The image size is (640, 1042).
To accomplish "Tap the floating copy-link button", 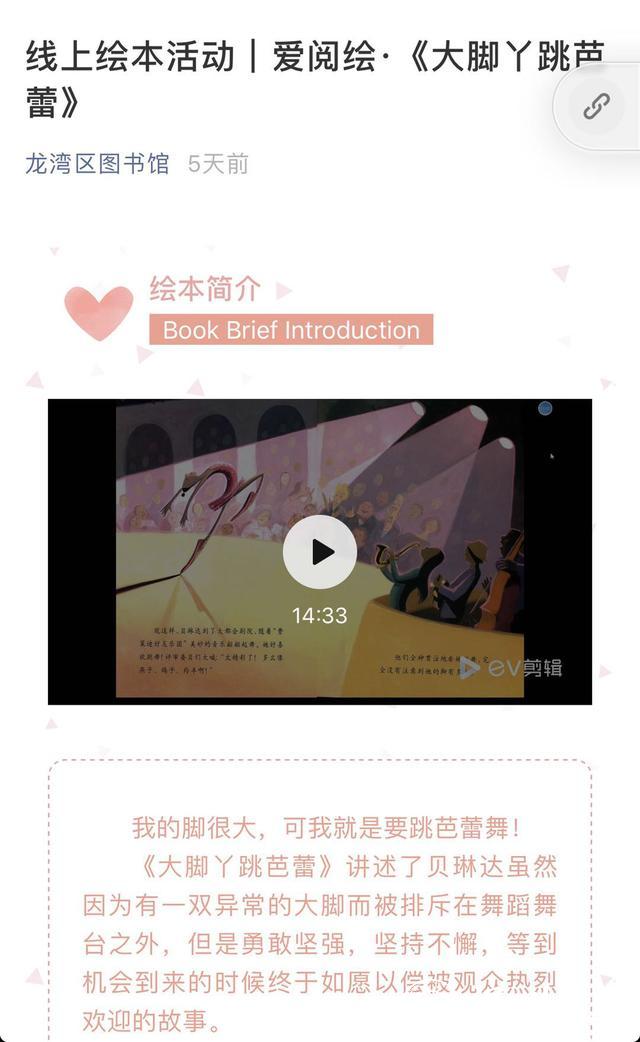I will (x=597, y=106).
